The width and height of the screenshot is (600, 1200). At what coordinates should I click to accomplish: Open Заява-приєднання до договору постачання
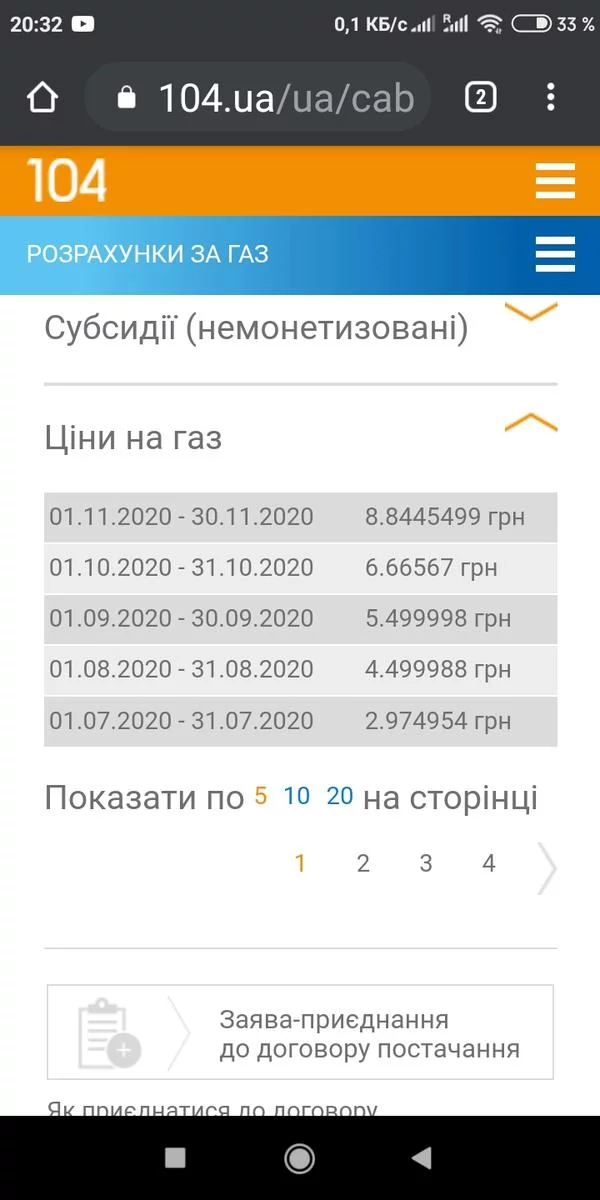tap(300, 1033)
